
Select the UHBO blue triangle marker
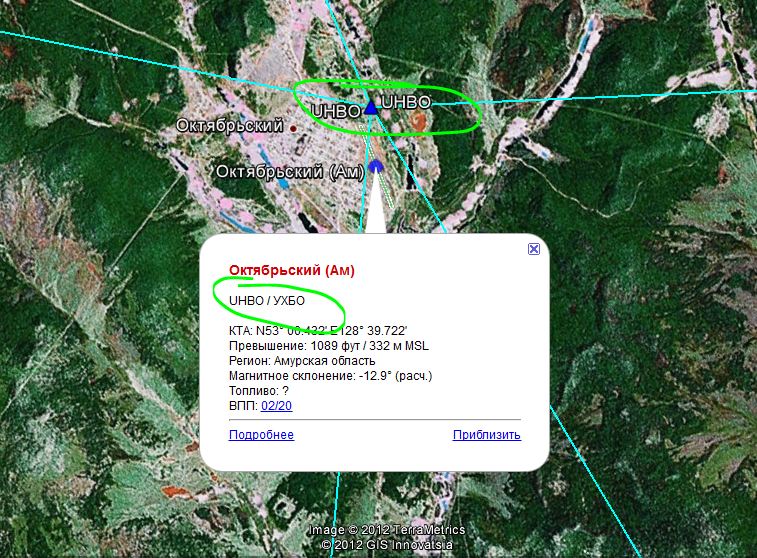[x=371, y=106]
